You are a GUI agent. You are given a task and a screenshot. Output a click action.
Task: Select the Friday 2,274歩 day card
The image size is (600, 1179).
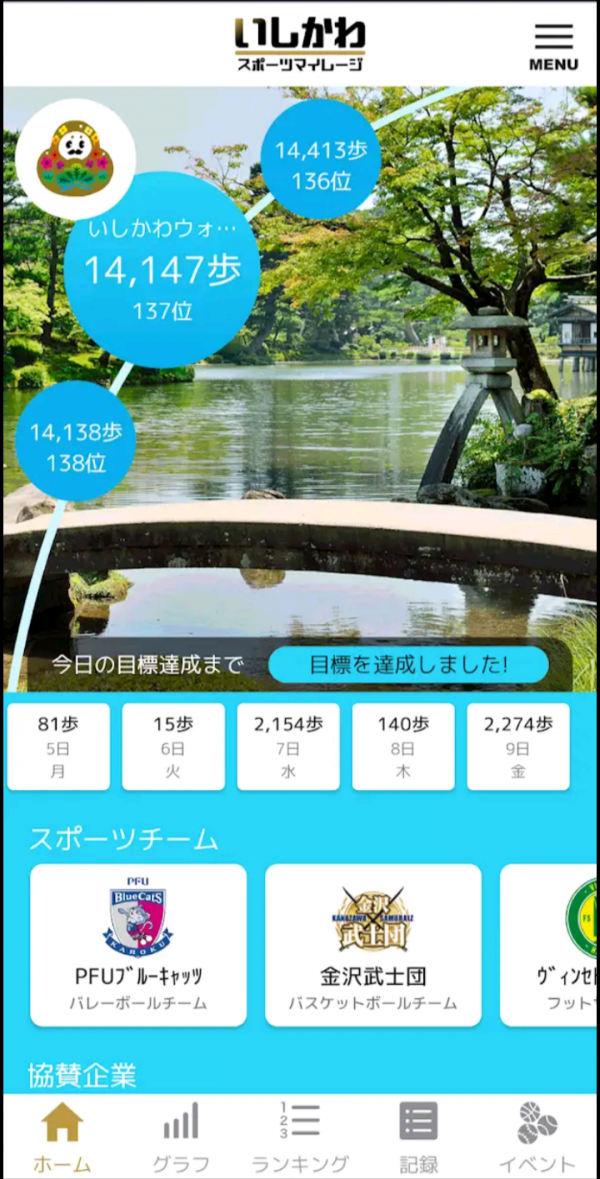(518, 747)
